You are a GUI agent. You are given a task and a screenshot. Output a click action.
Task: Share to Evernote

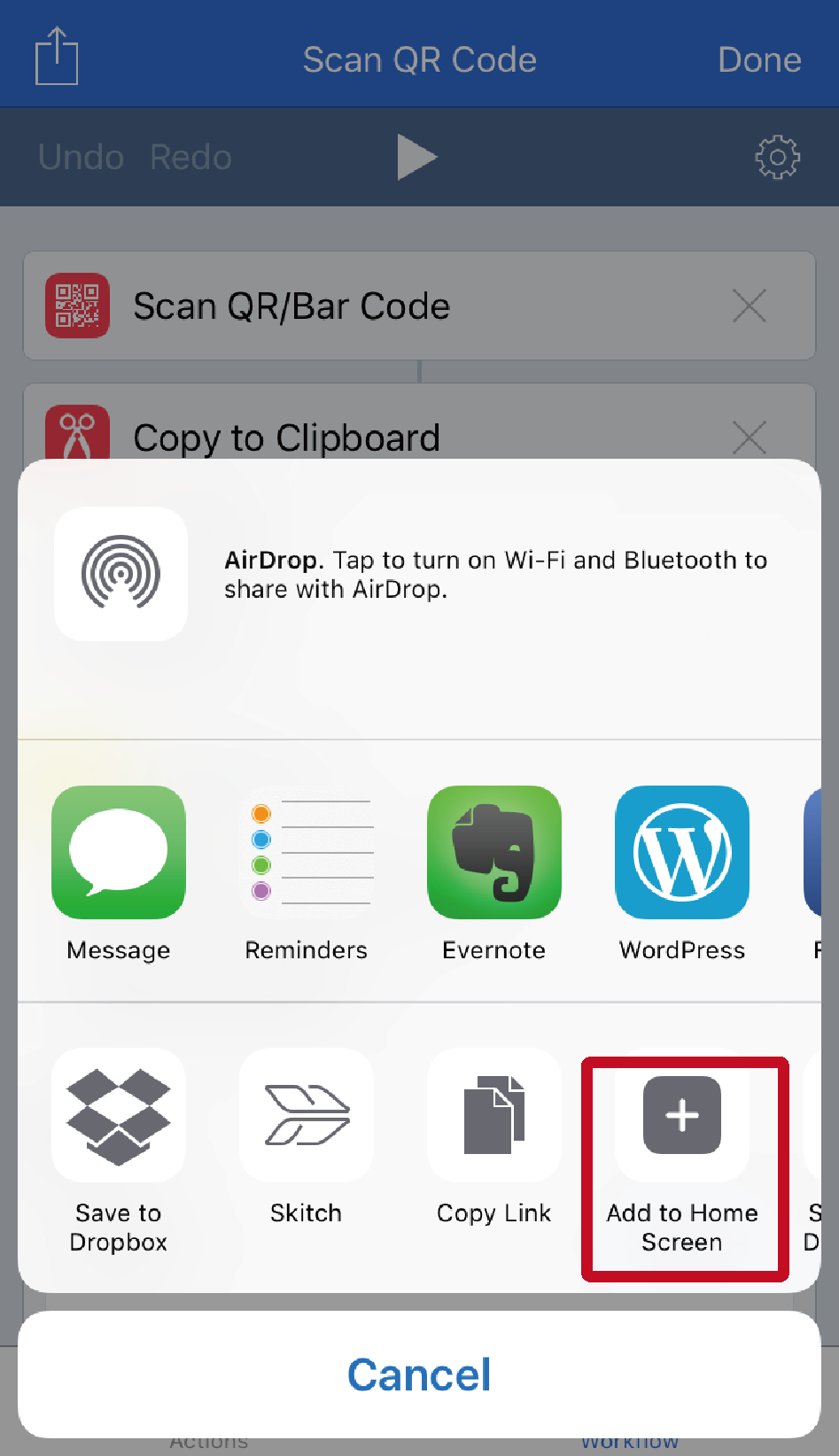click(x=494, y=853)
